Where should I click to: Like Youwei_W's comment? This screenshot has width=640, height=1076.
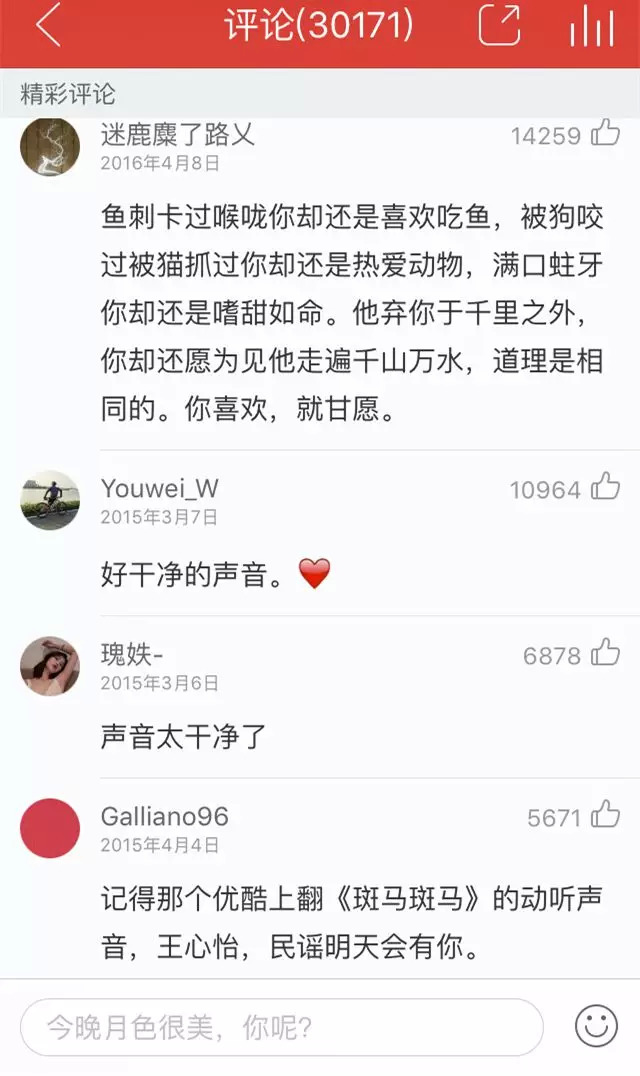point(606,487)
